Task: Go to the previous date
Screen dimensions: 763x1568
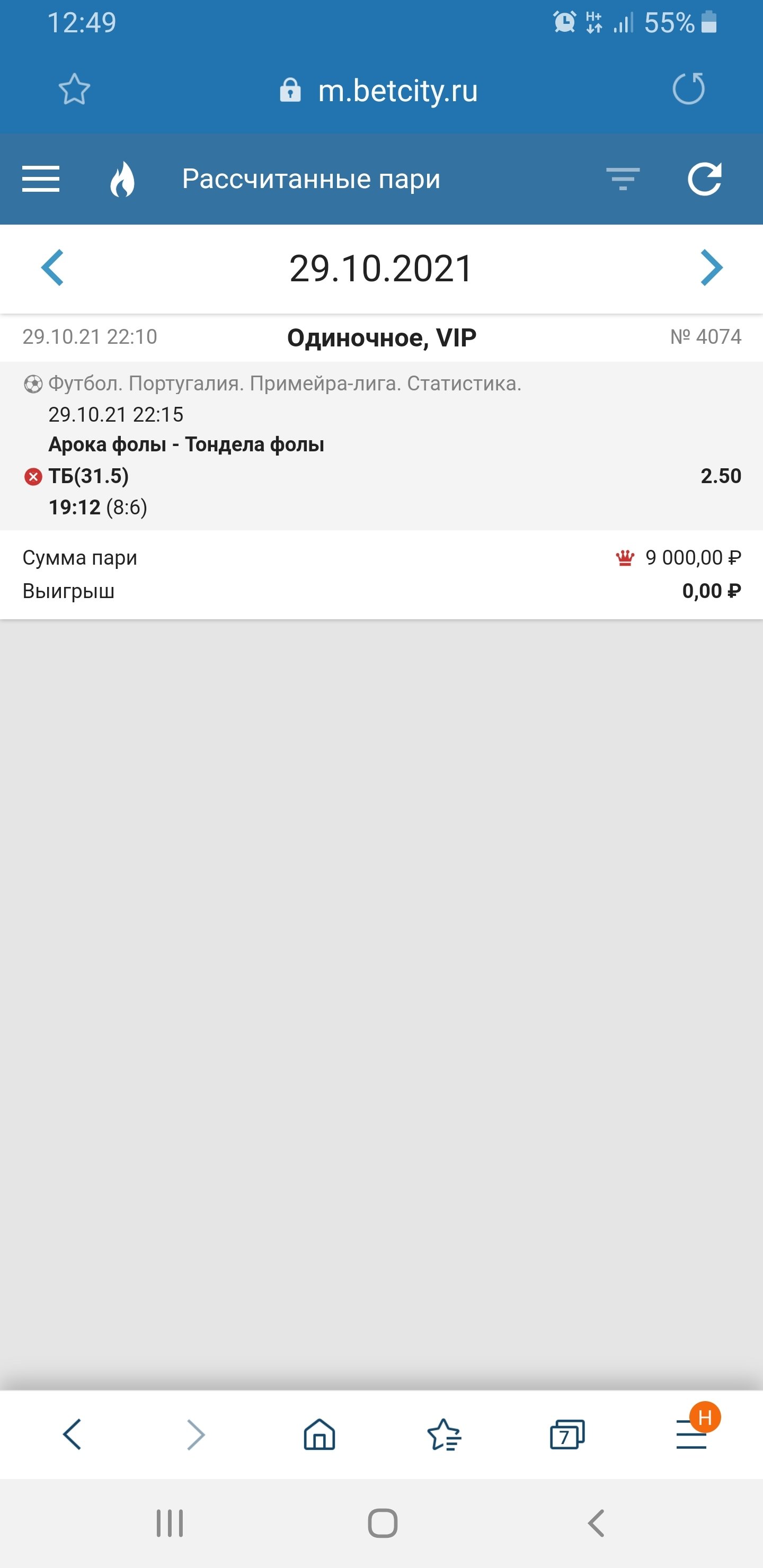Action: click(x=52, y=268)
